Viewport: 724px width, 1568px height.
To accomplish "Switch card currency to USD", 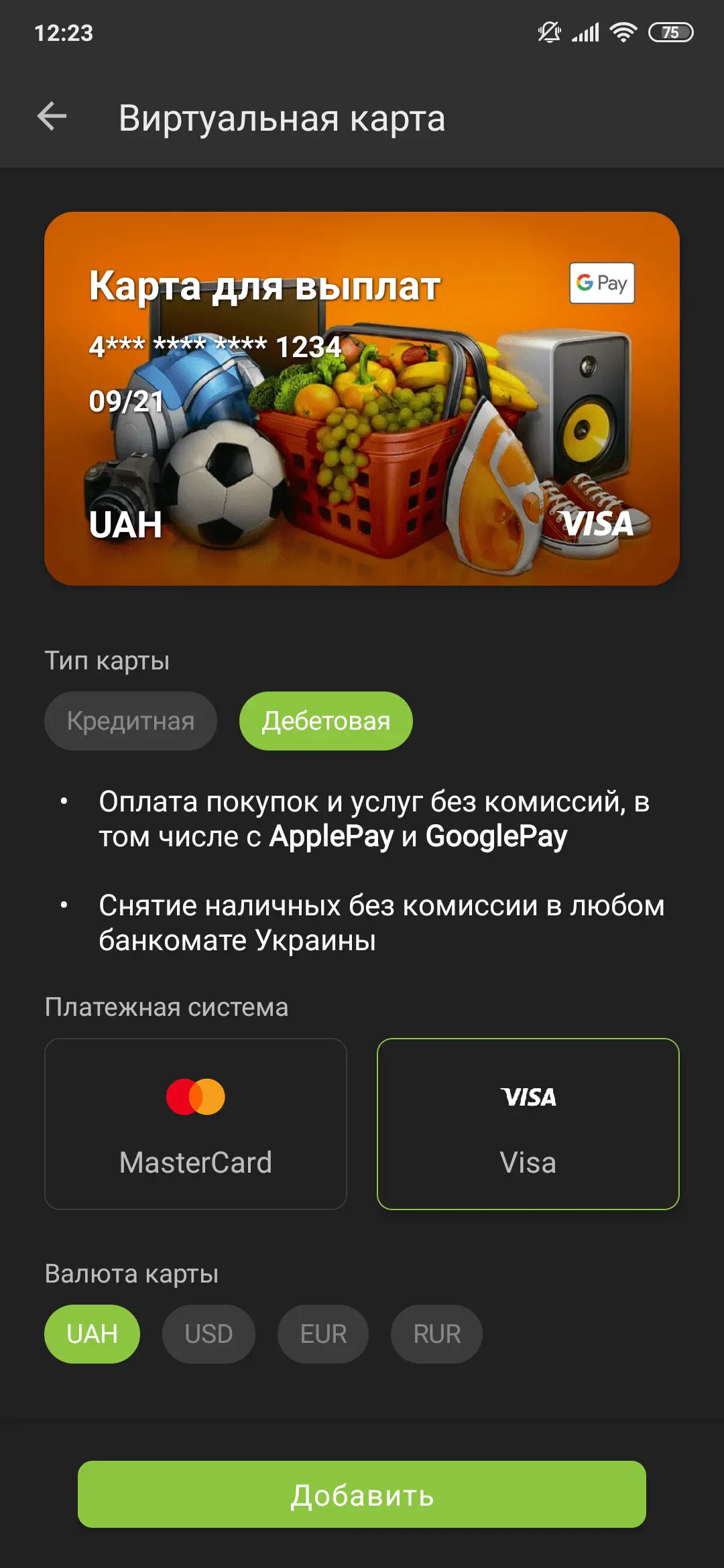I will [x=208, y=1334].
